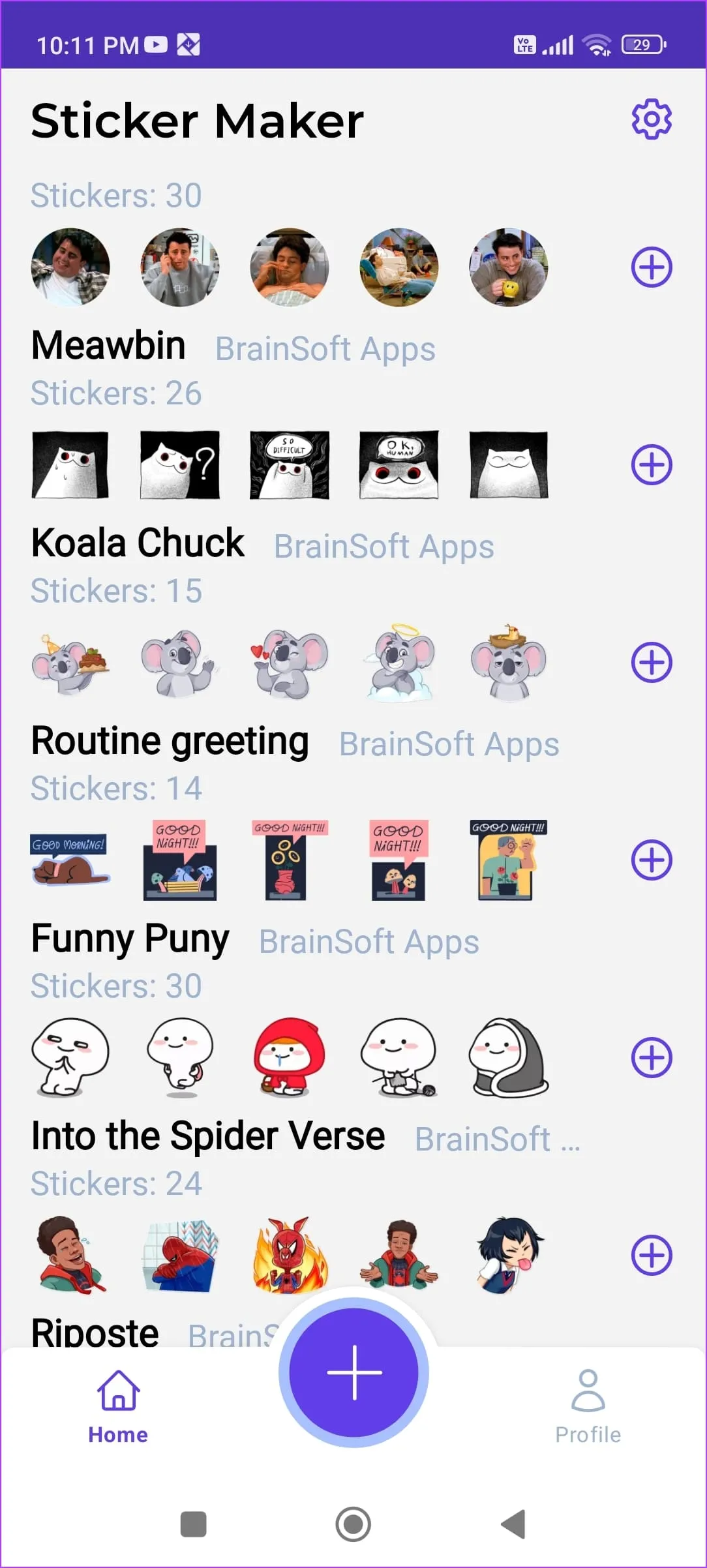Go back using the system back button

pos(513,1524)
